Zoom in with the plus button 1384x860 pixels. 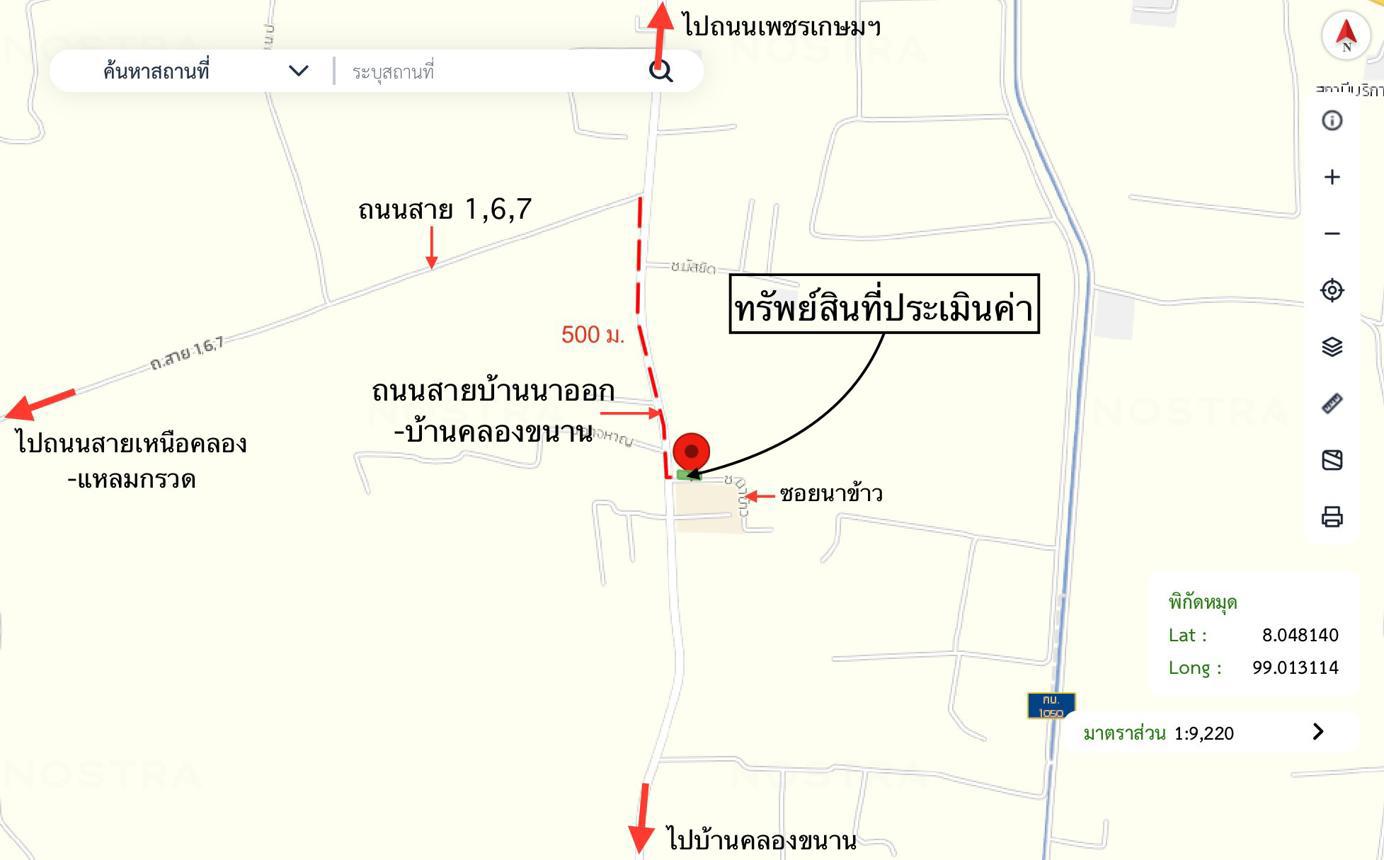point(1331,177)
